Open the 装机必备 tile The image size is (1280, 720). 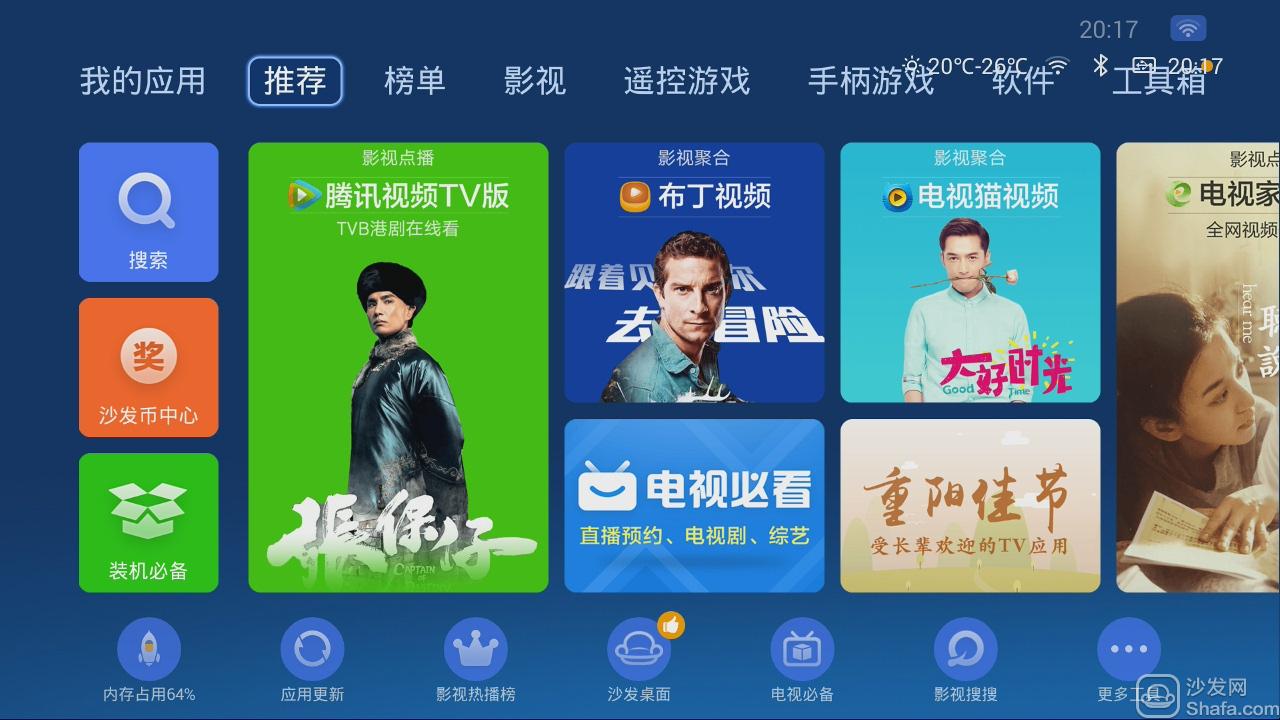[148, 522]
